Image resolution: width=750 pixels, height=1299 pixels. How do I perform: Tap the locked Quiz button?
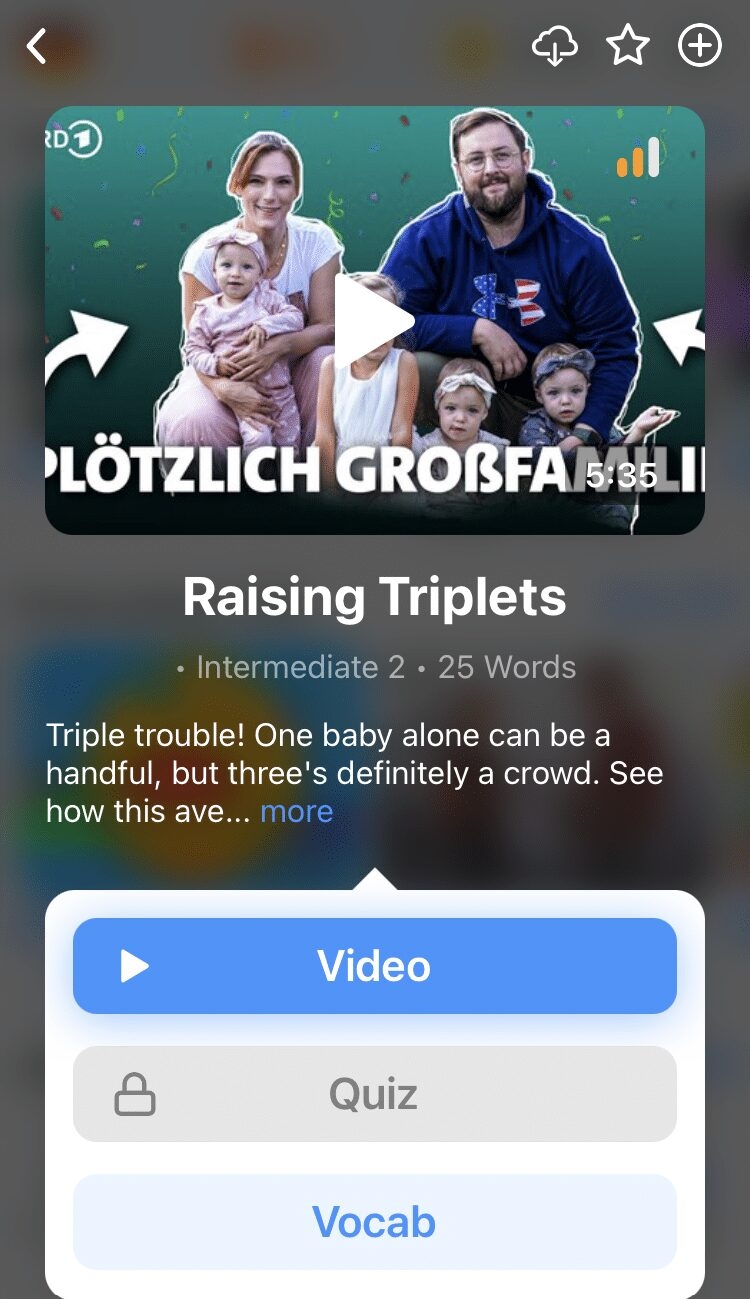pyautogui.click(x=374, y=1094)
